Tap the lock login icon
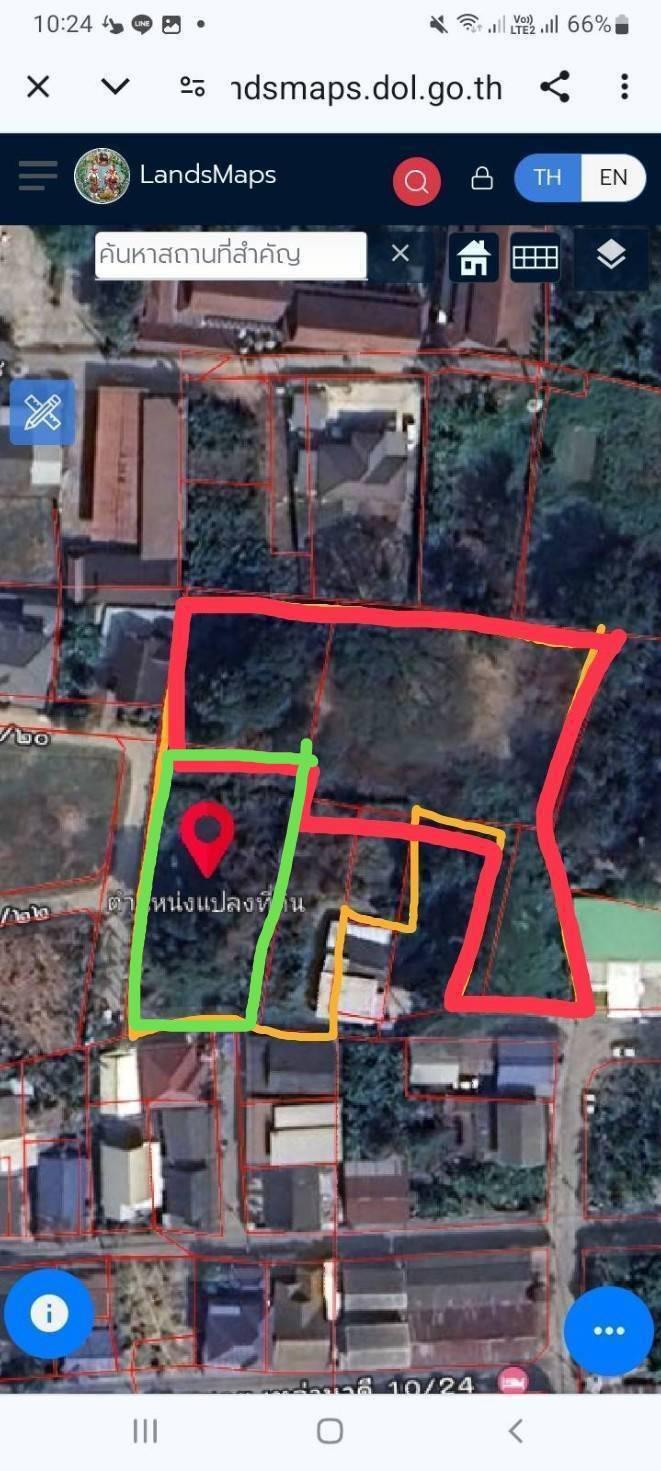Viewport: 661px width, 1471px height. (x=482, y=179)
